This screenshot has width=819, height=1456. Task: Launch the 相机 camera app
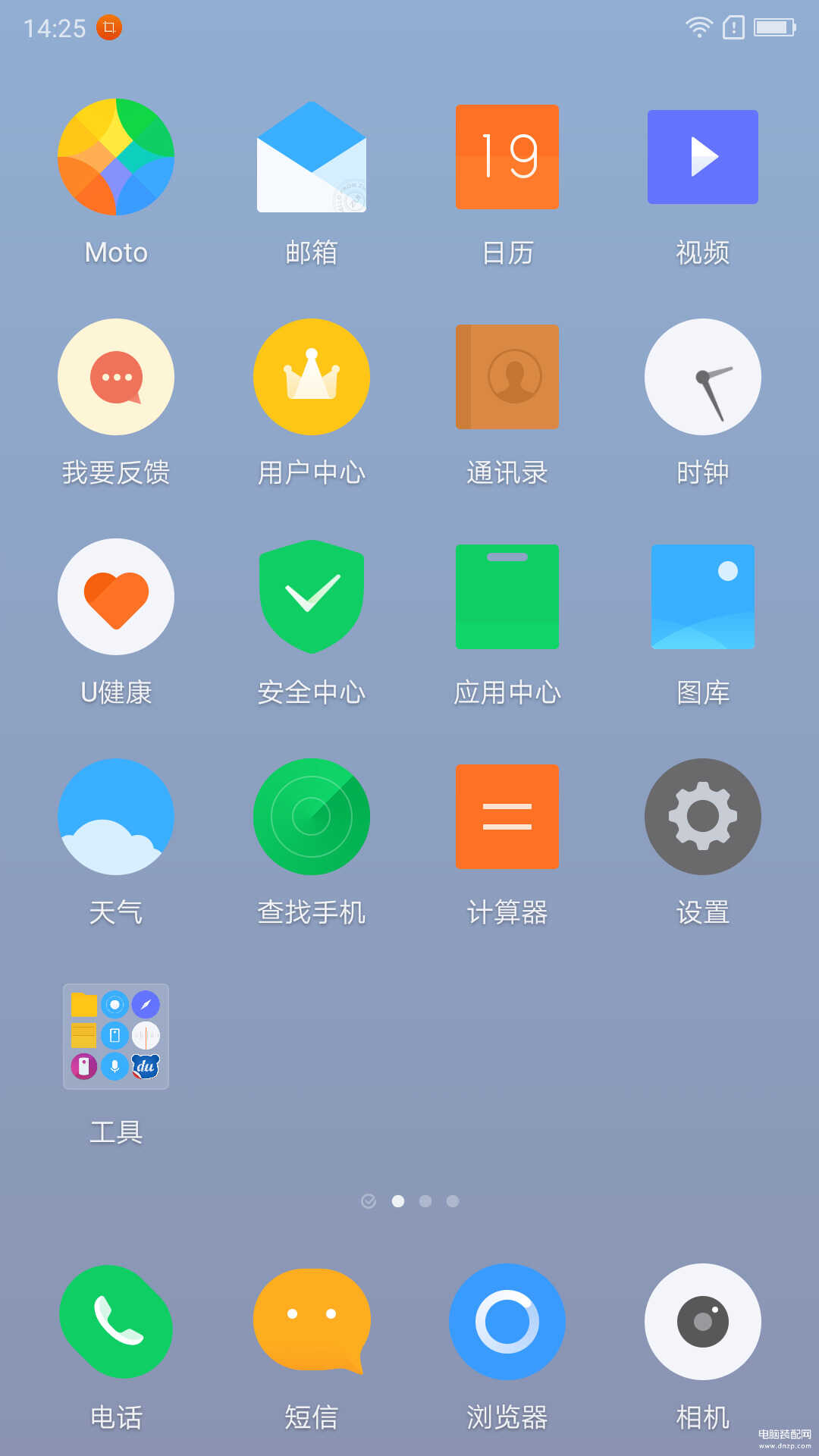click(703, 1322)
